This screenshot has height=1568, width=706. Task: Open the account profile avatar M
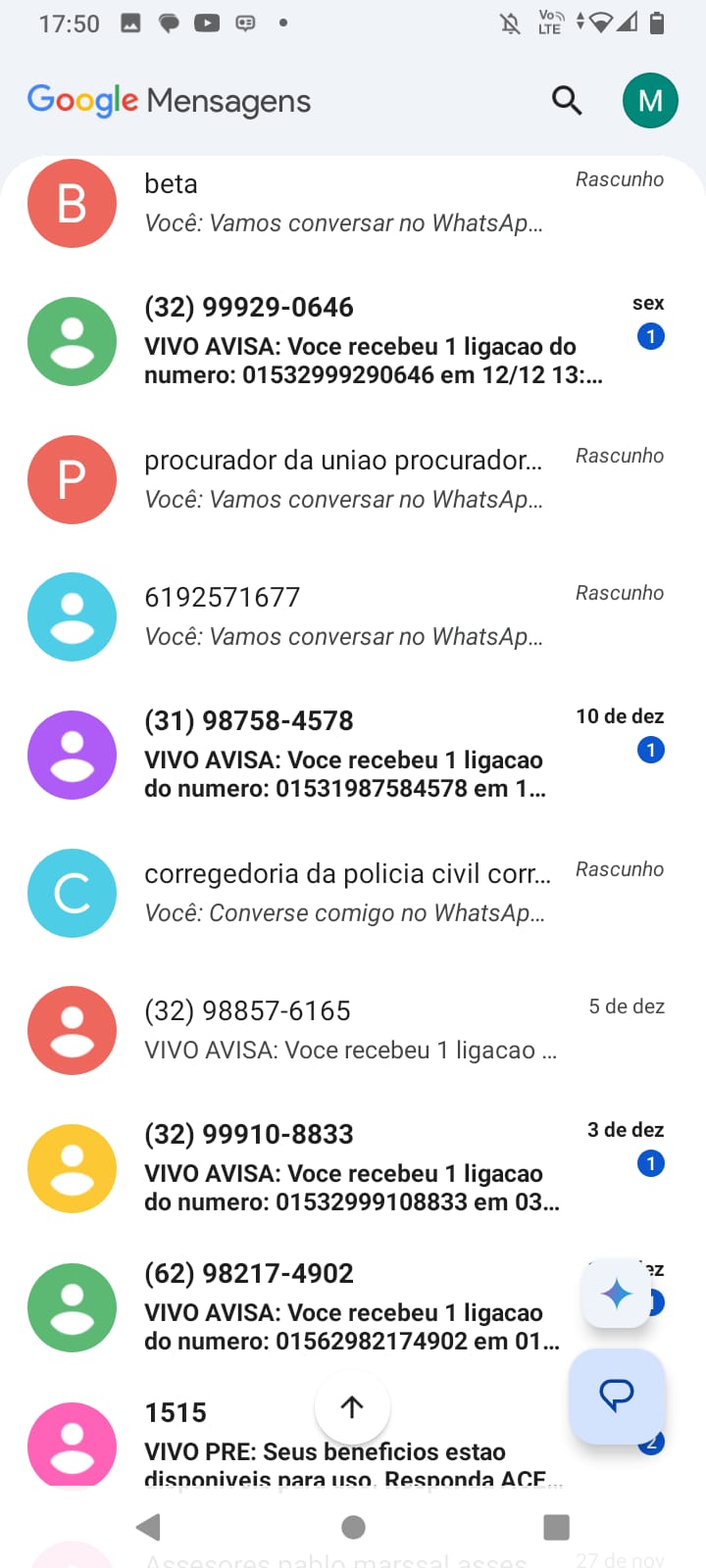click(x=650, y=100)
